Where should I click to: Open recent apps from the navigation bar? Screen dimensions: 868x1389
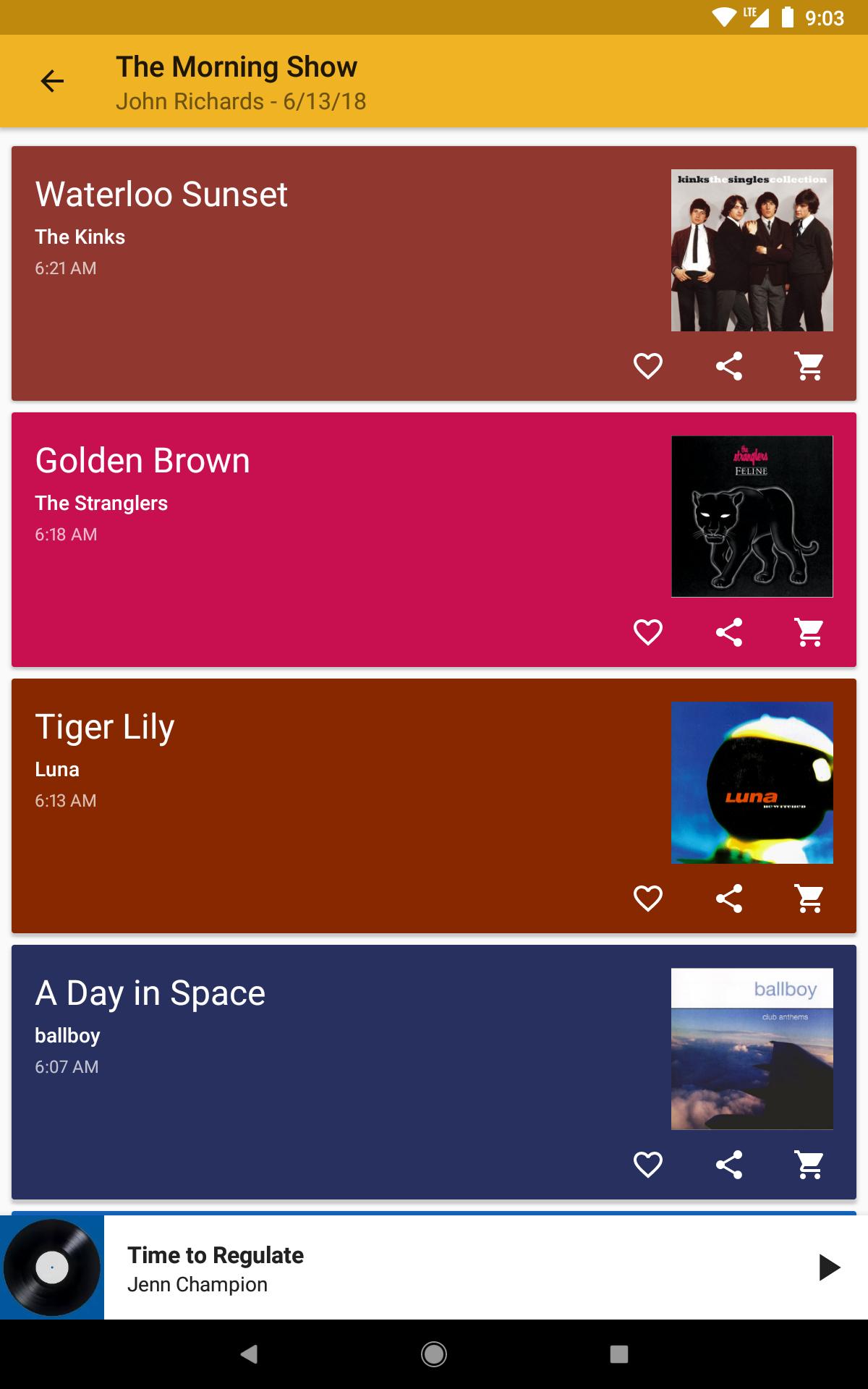619,1354
